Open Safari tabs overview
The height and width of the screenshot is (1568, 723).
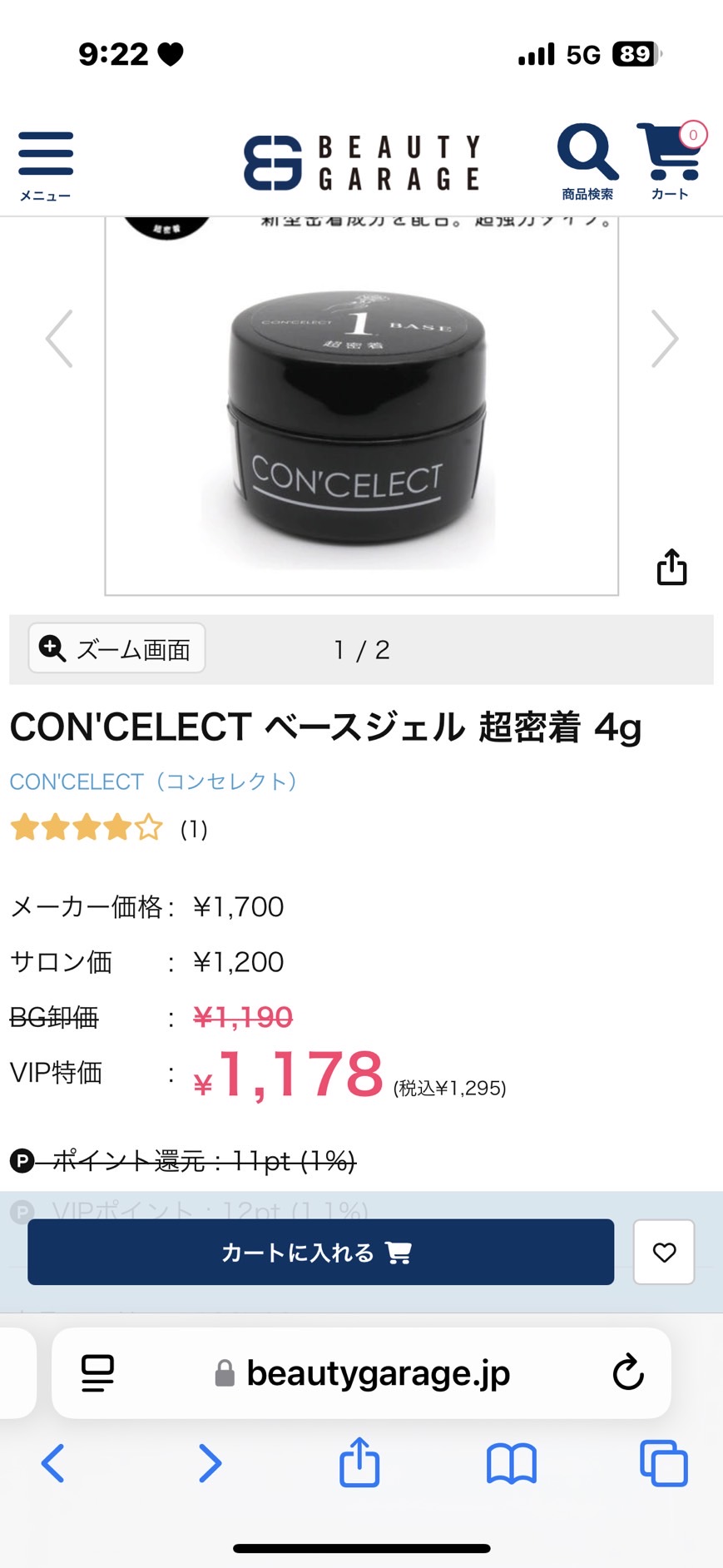coord(663,1463)
